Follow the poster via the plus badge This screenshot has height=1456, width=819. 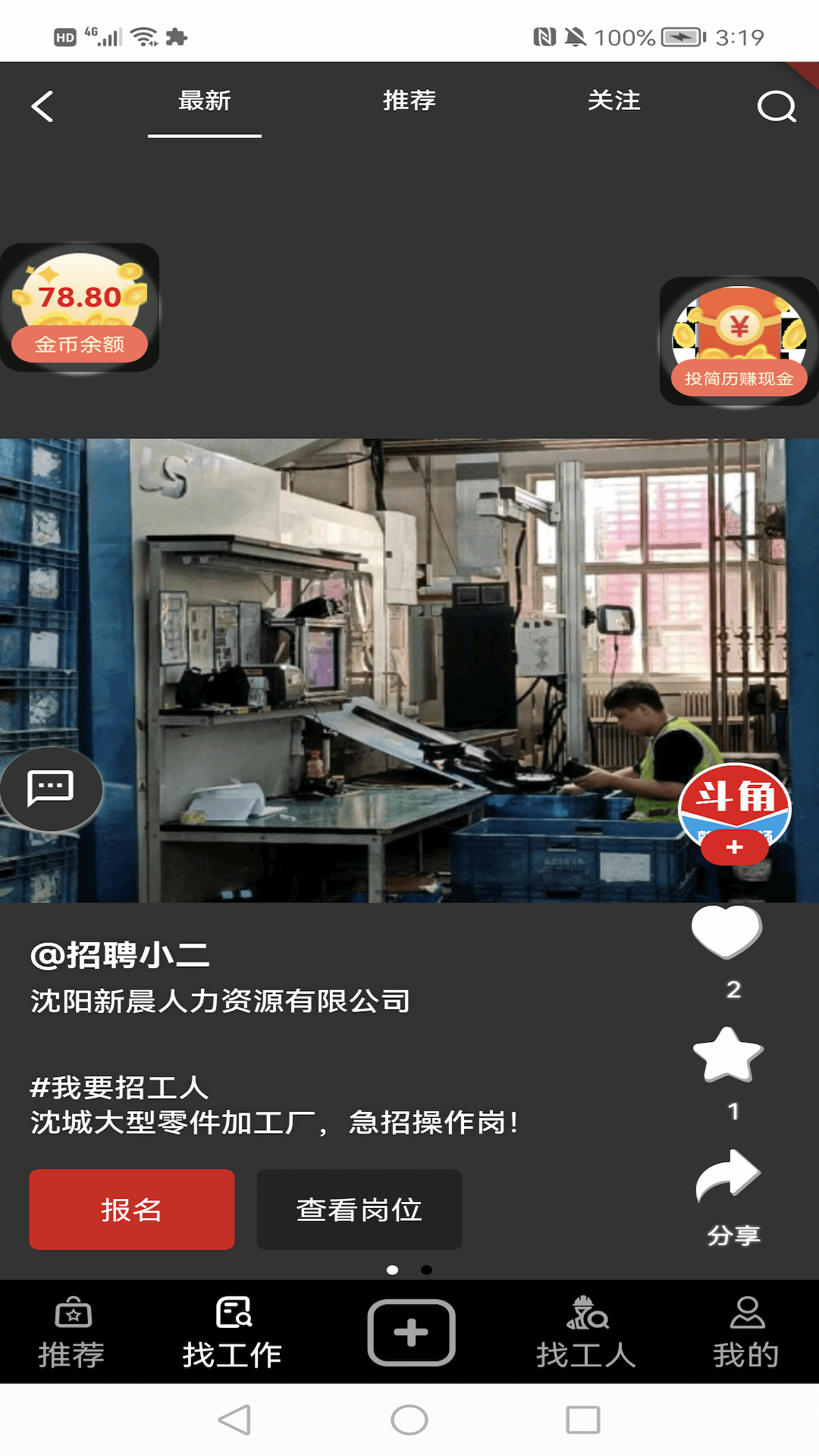point(734,847)
